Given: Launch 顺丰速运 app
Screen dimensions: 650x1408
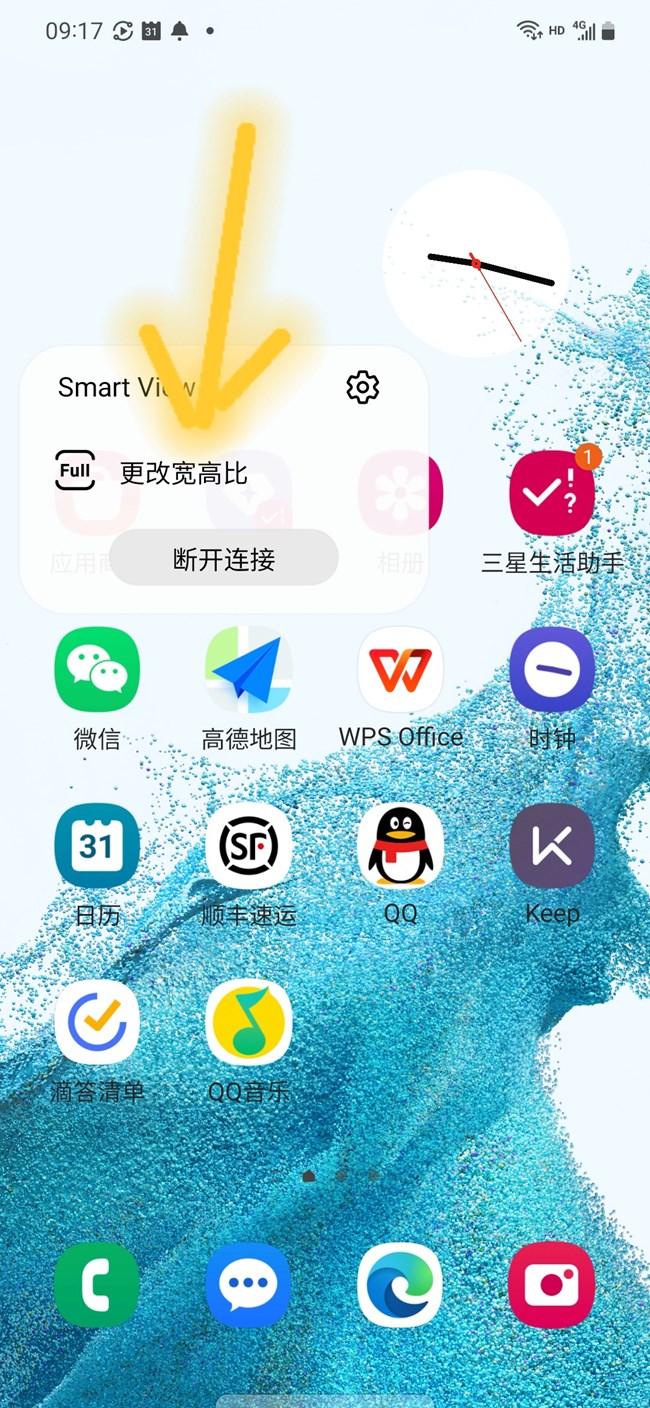Looking at the screenshot, I should [249, 846].
